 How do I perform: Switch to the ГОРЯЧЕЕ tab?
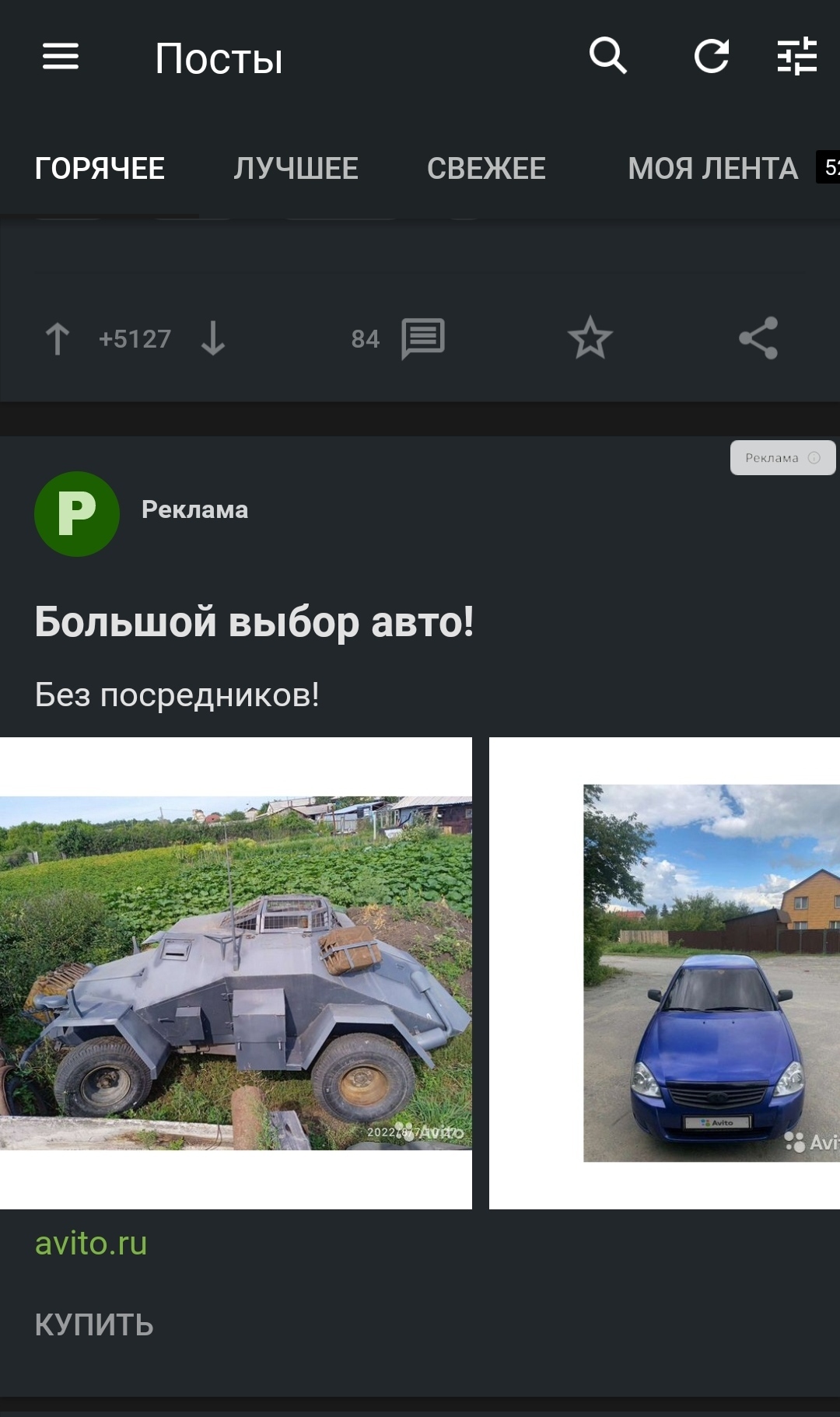tap(100, 169)
